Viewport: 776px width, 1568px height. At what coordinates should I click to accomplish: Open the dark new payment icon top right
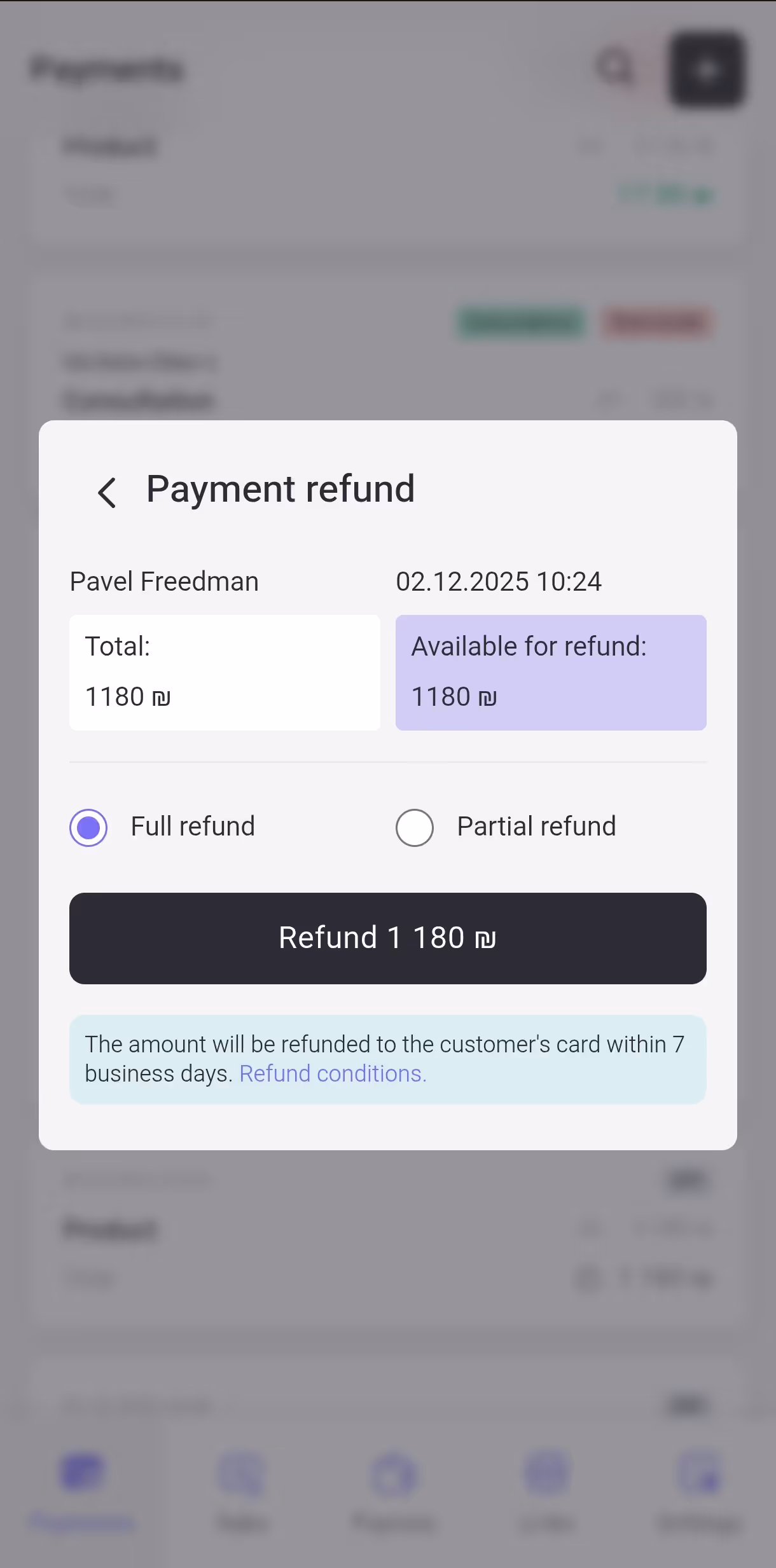pyautogui.click(x=707, y=70)
